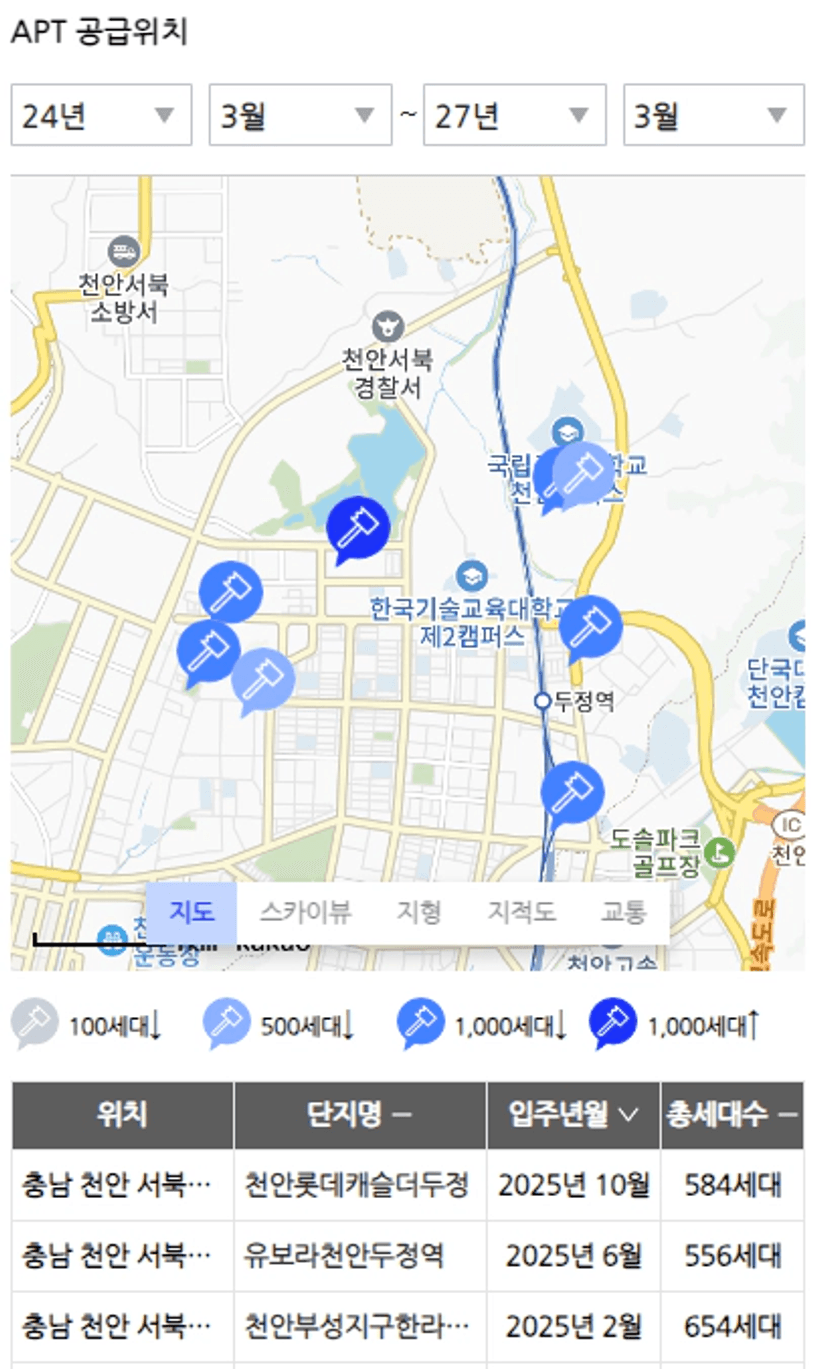The image size is (827, 1369).
Task: Tap the apartment marker south of 두정역
Action: [572, 790]
